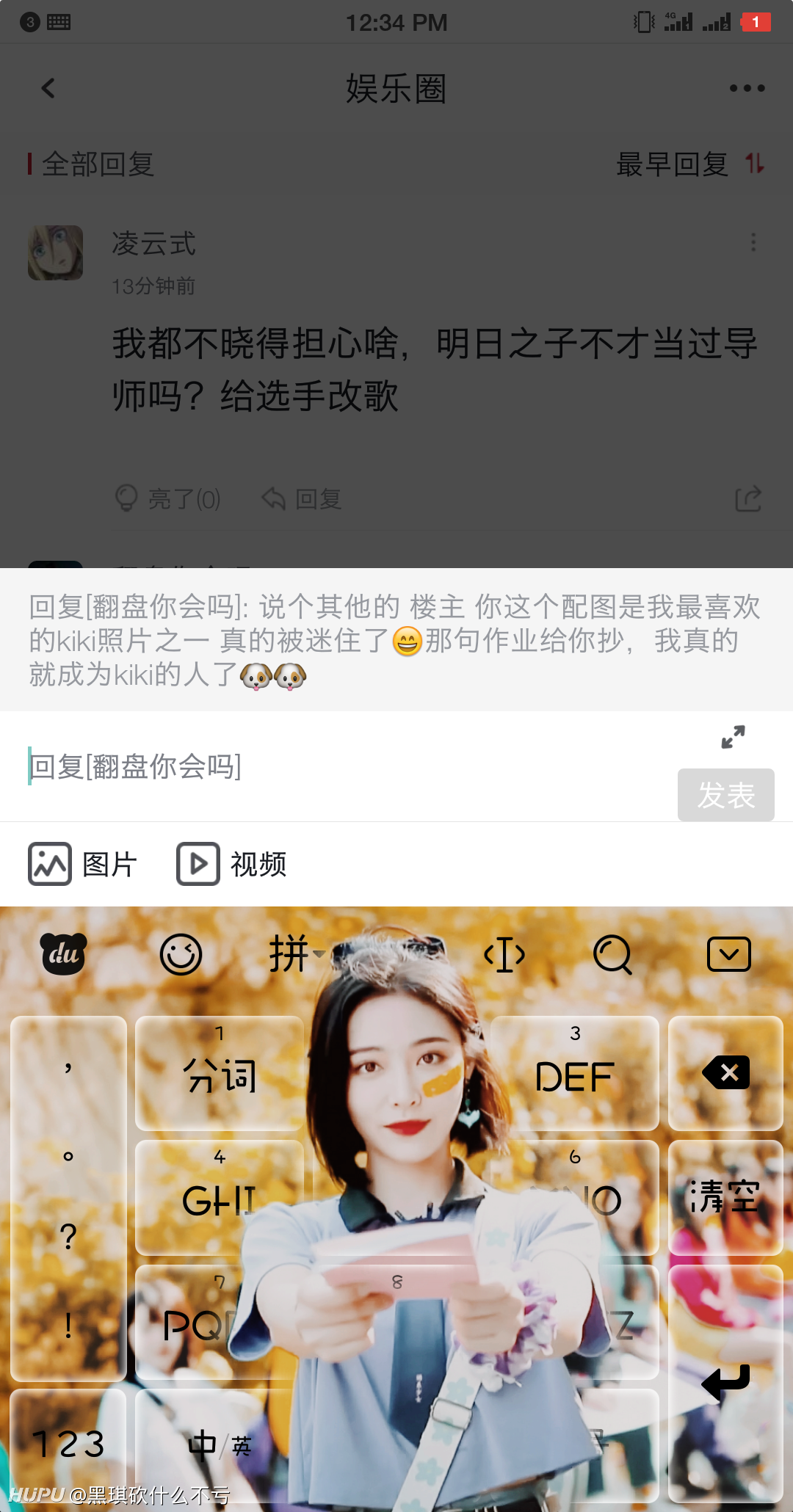Open keyboard cursor movement tool

[x=504, y=955]
